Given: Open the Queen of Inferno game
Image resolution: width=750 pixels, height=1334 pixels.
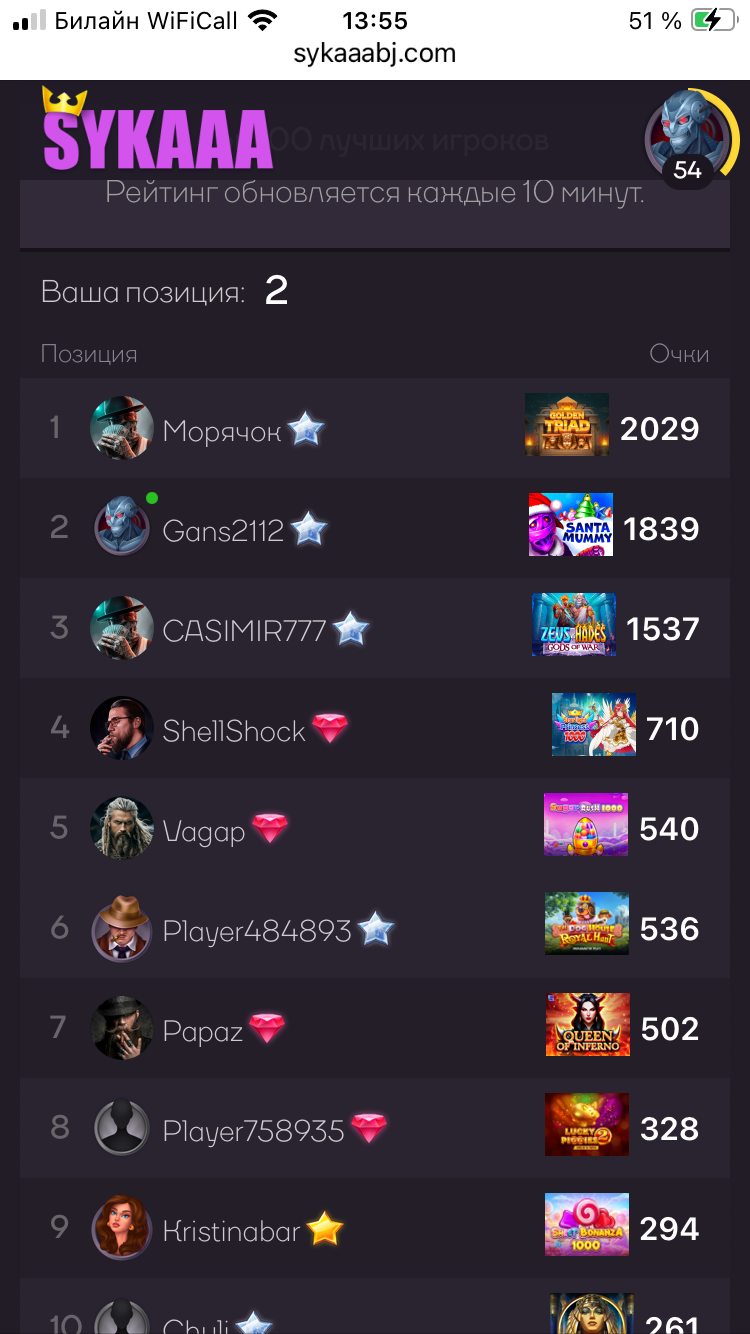Looking at the screenshot, I should pyautogui.click(x=588, y=1025).
